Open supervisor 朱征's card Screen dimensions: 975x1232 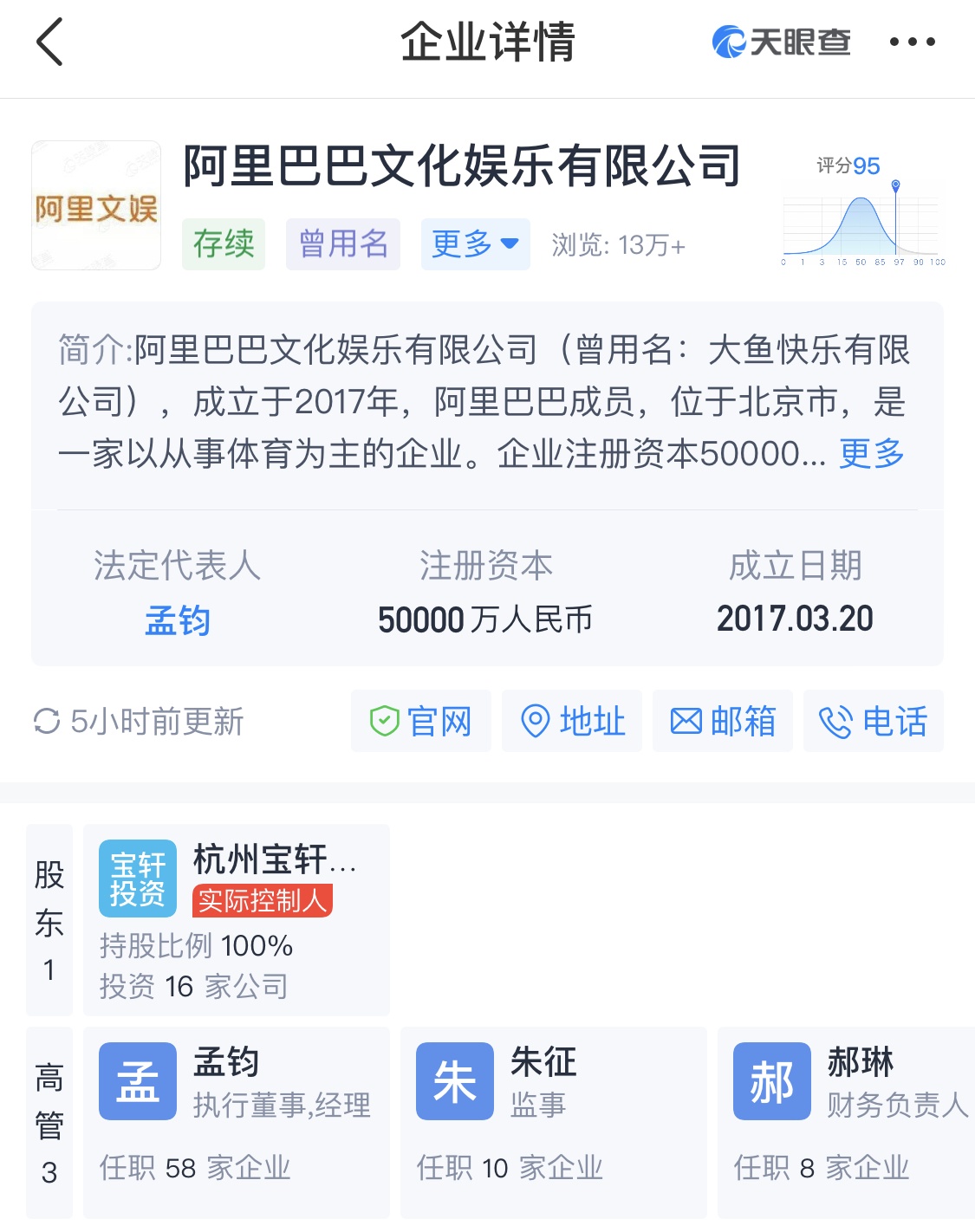(553, 1122)
